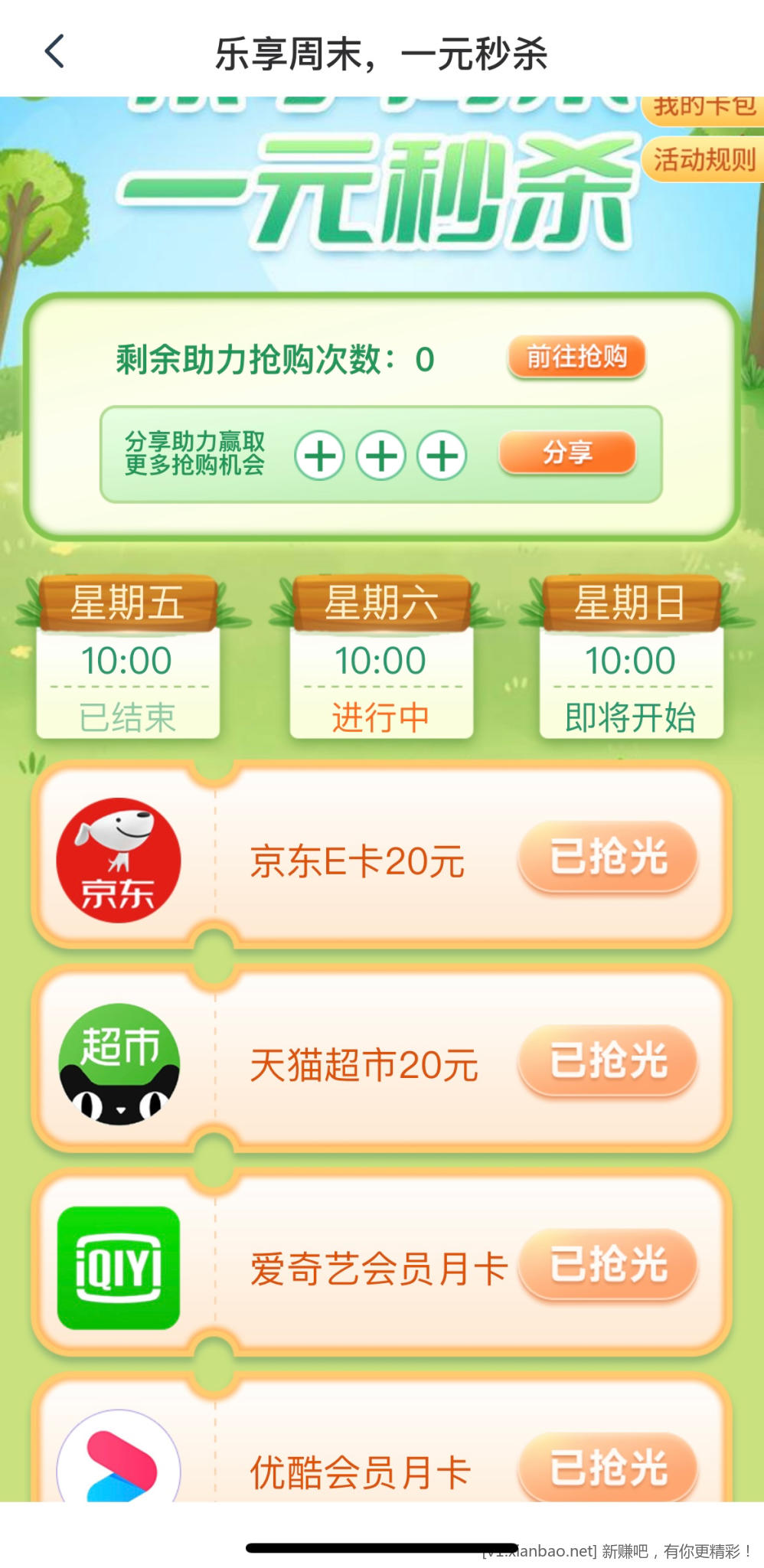Tap the orange 分享 share button
This screenshot has width=764, height=1568.
click(x=567, y=452)
